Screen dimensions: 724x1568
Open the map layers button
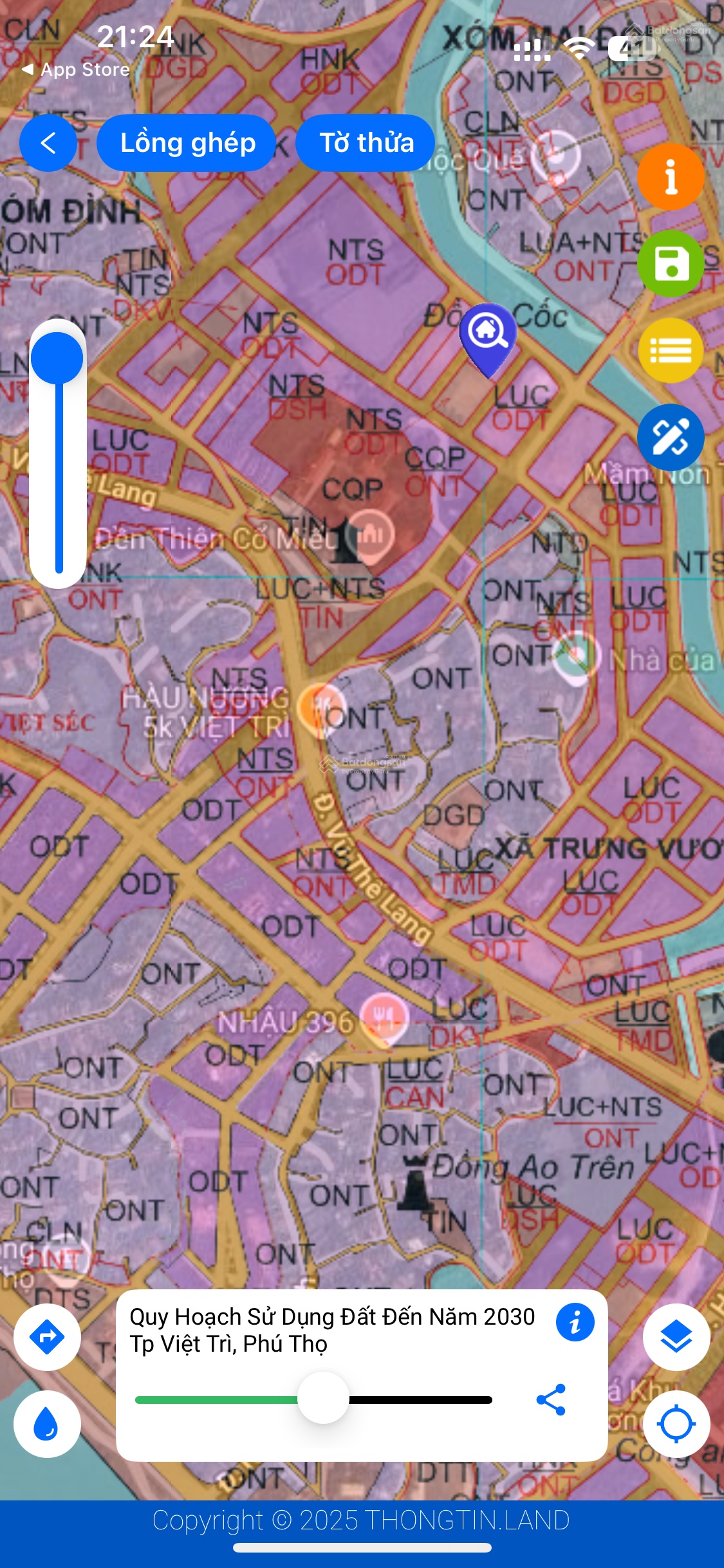coord(676,1337)
